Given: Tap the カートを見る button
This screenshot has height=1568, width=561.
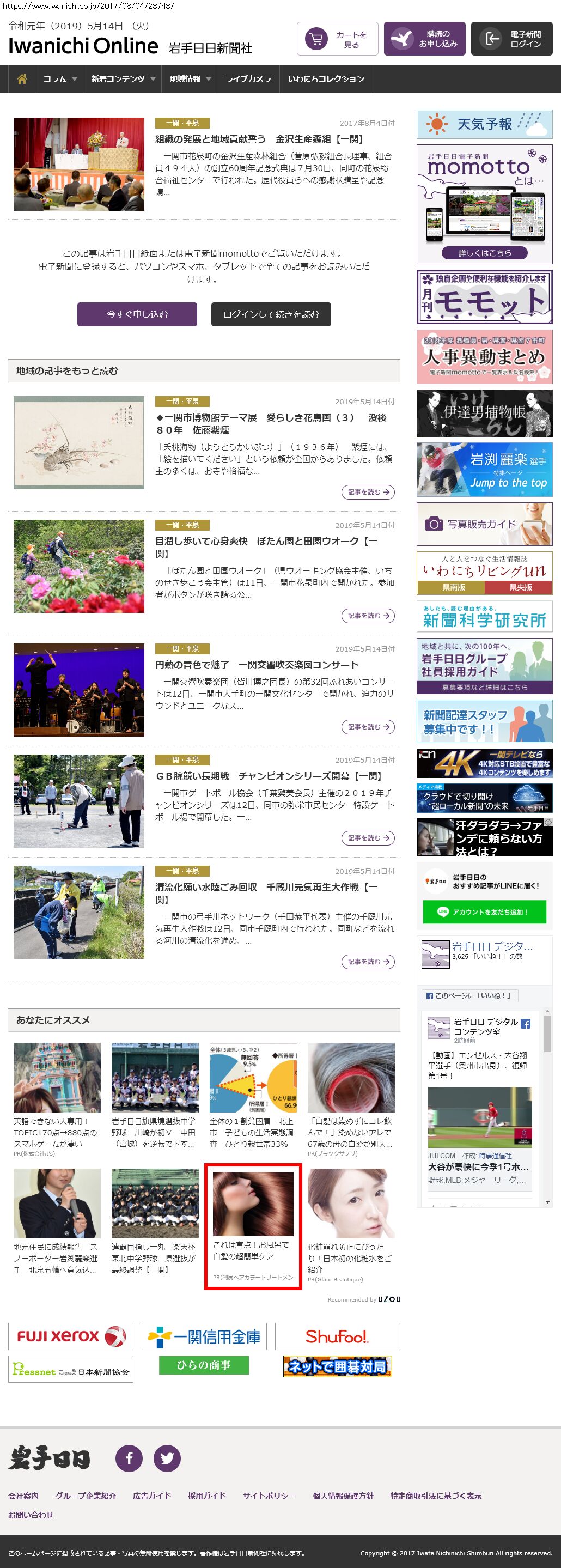Looking at the screenshot, I should [x=337, y=40].
